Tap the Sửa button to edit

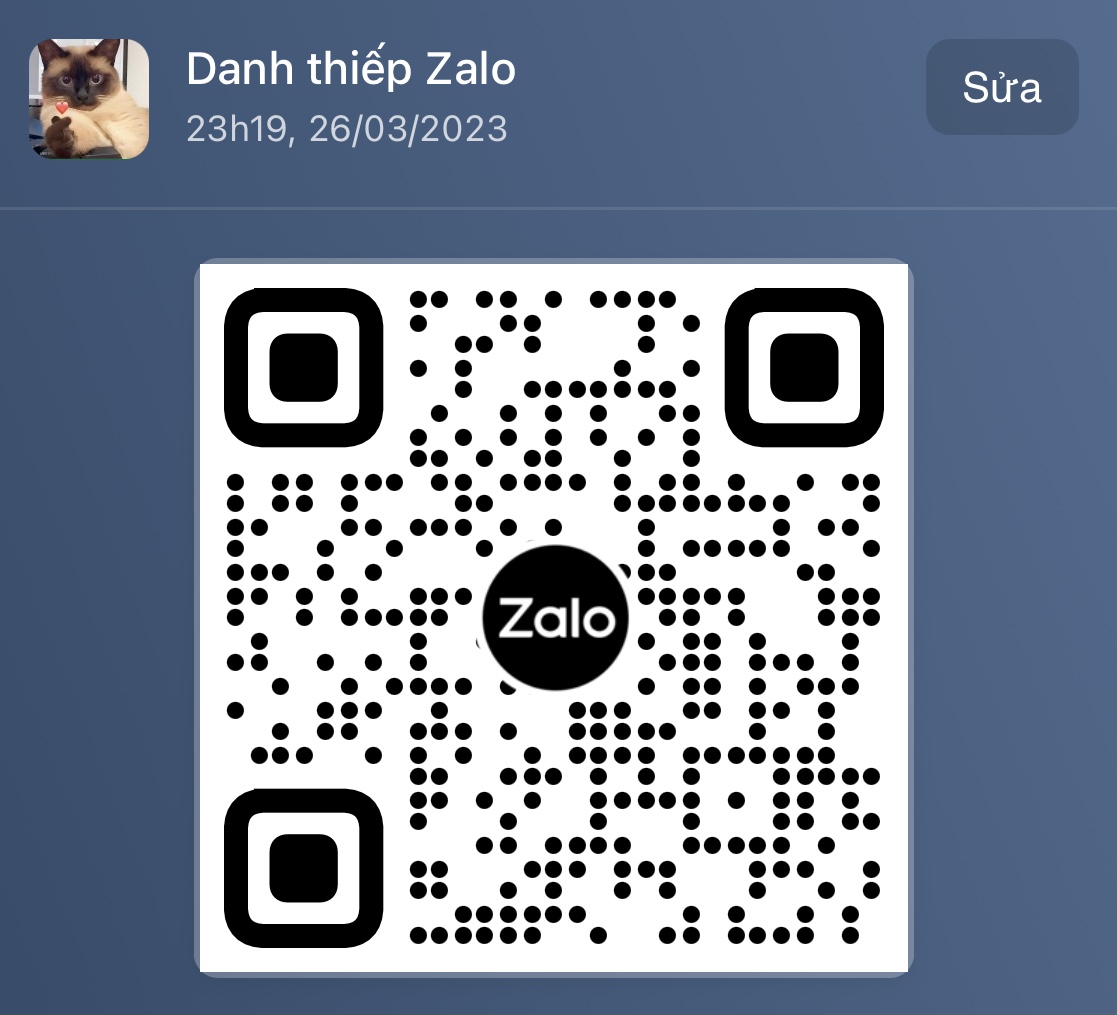point(1001,88)
